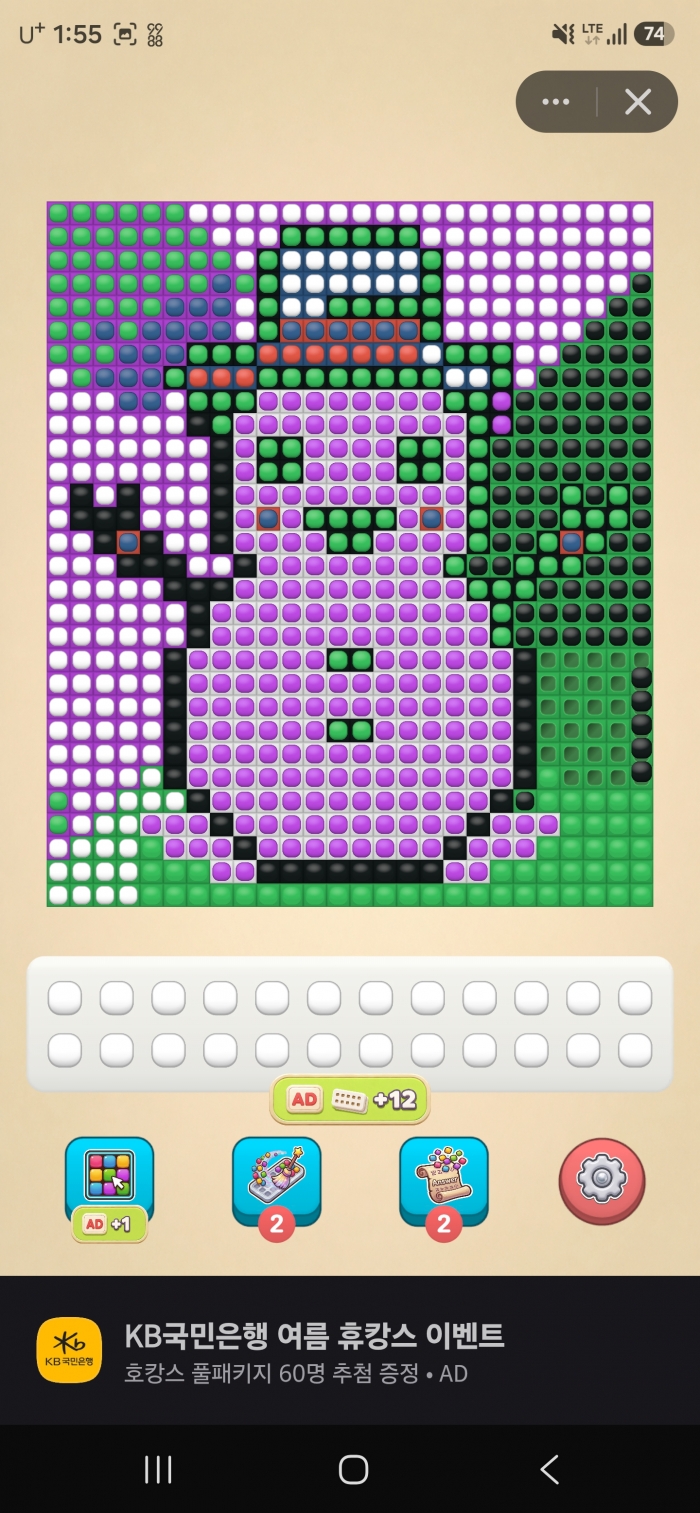700x1513 pixels.
Task: Use the Answer scroll hint booster
Action: (444, 1182)
